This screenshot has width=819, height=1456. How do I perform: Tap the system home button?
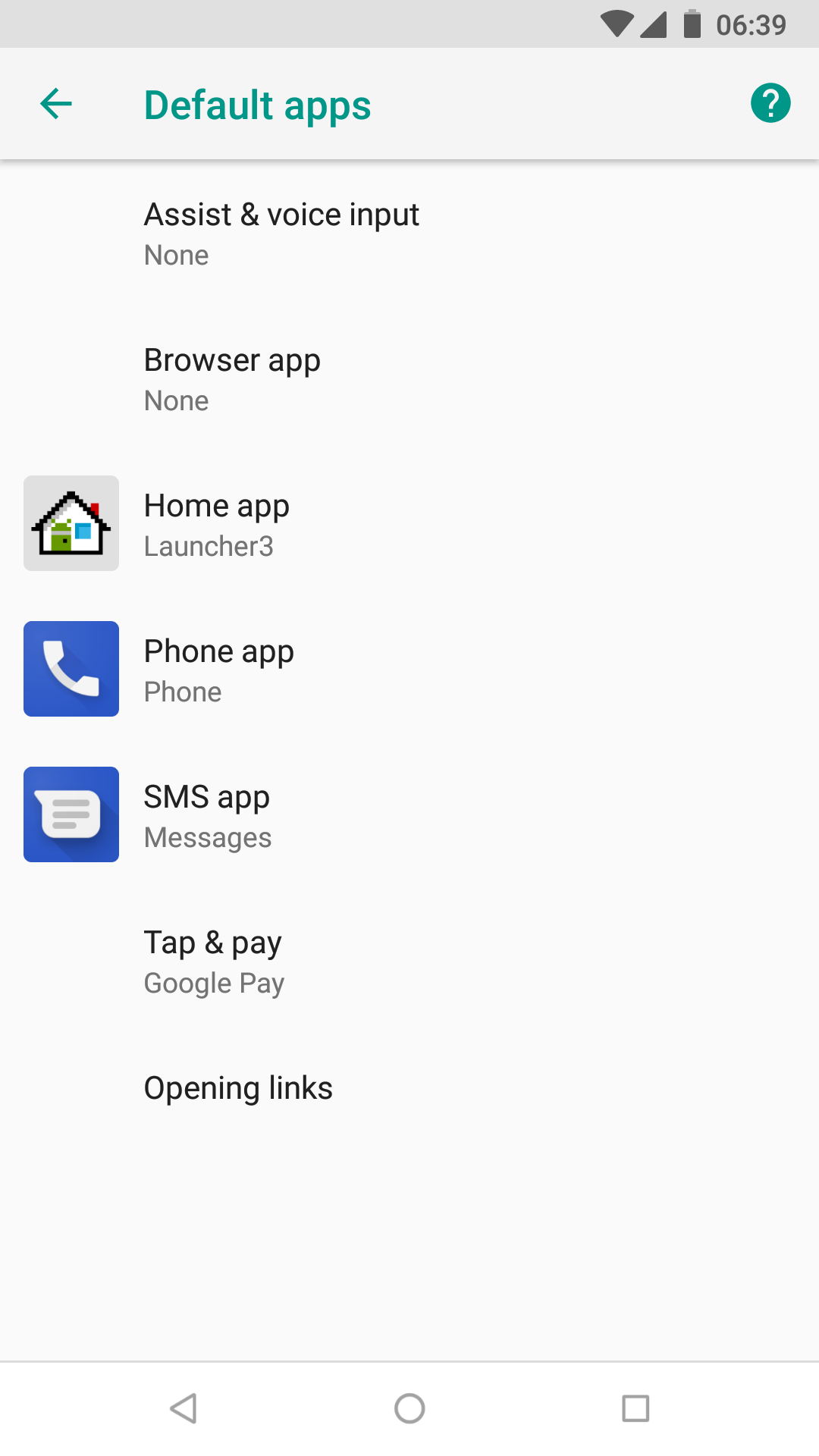click(409, 1409)
